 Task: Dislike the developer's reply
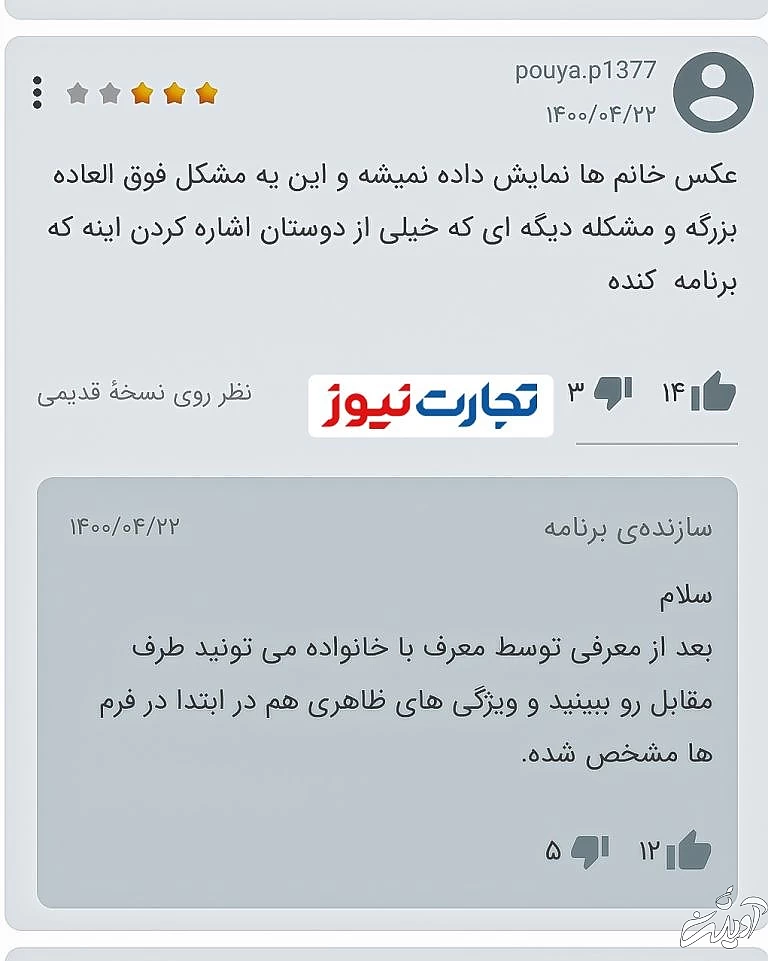point(590,851)
